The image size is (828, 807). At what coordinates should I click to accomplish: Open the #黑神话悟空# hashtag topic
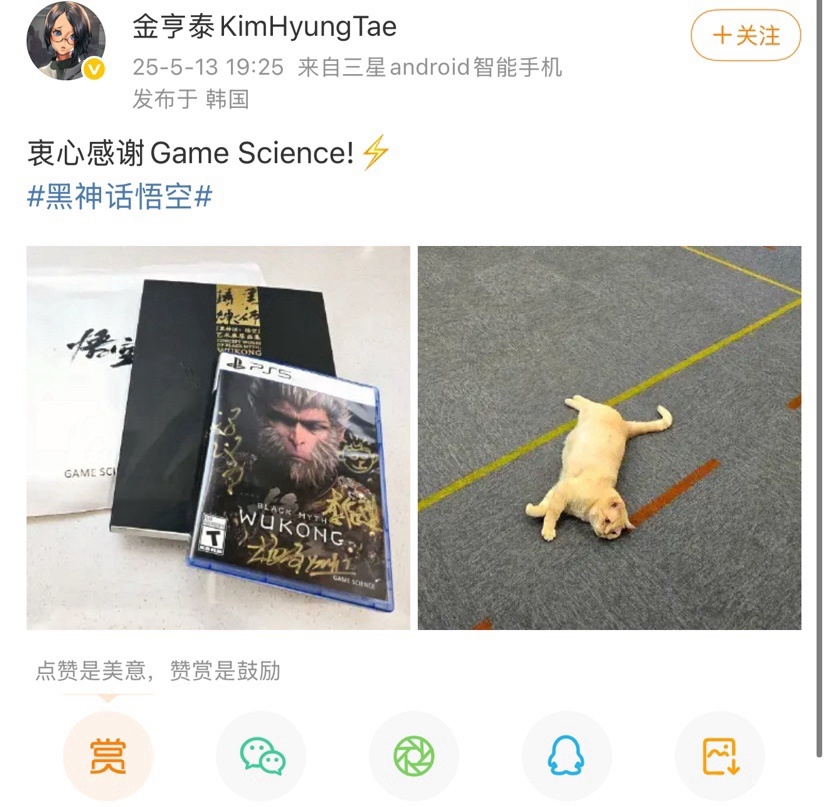click(x=119, y=196)
